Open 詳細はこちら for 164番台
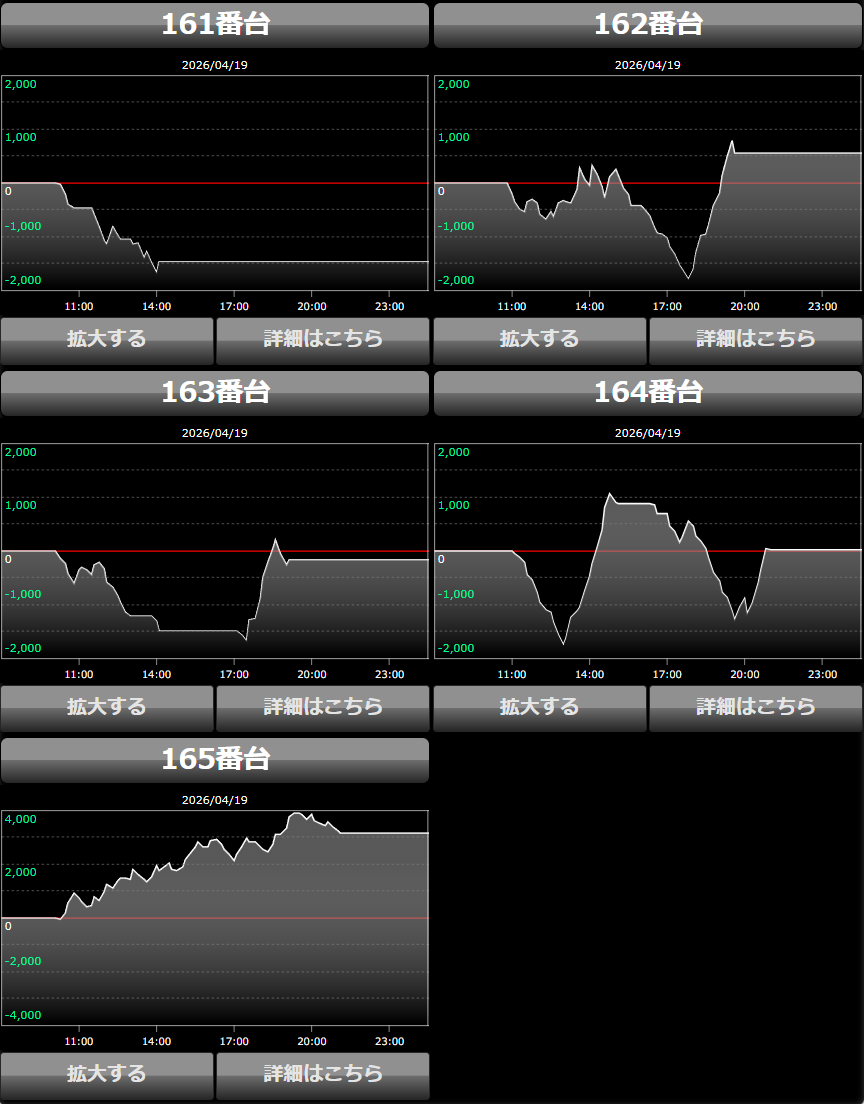The image size is (864, 1104). coord(756,708)
